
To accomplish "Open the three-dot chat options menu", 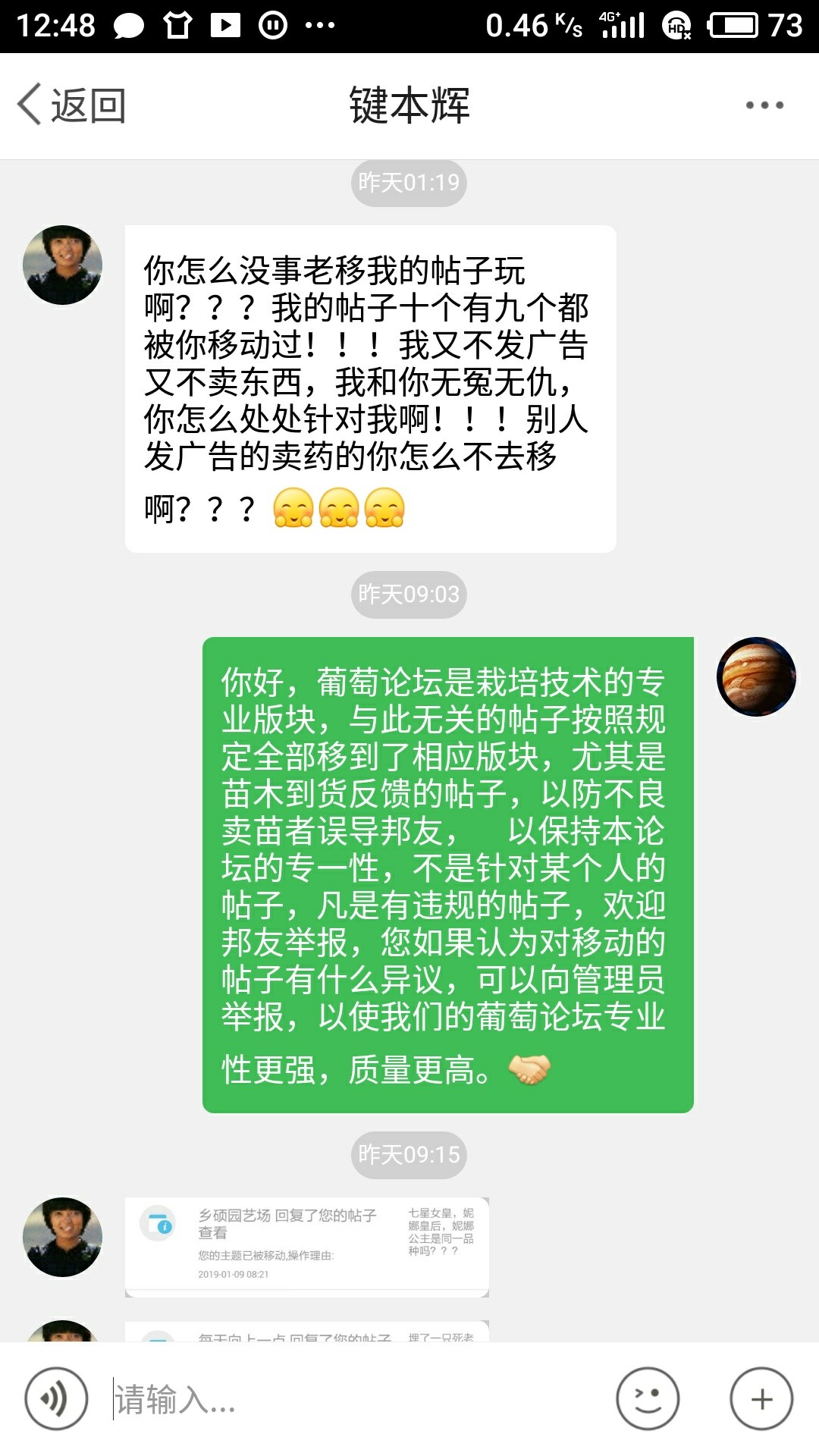I will [x=764, y=105].
